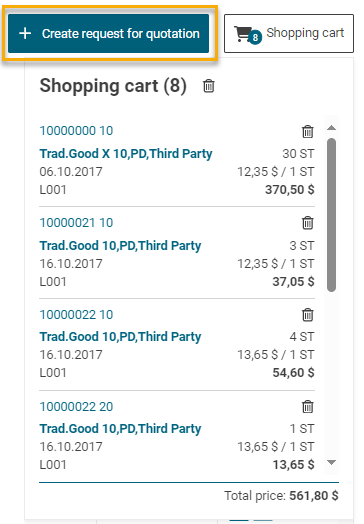
Task: Delete item 10000000 10 from cart
Action: coord(308,131)
